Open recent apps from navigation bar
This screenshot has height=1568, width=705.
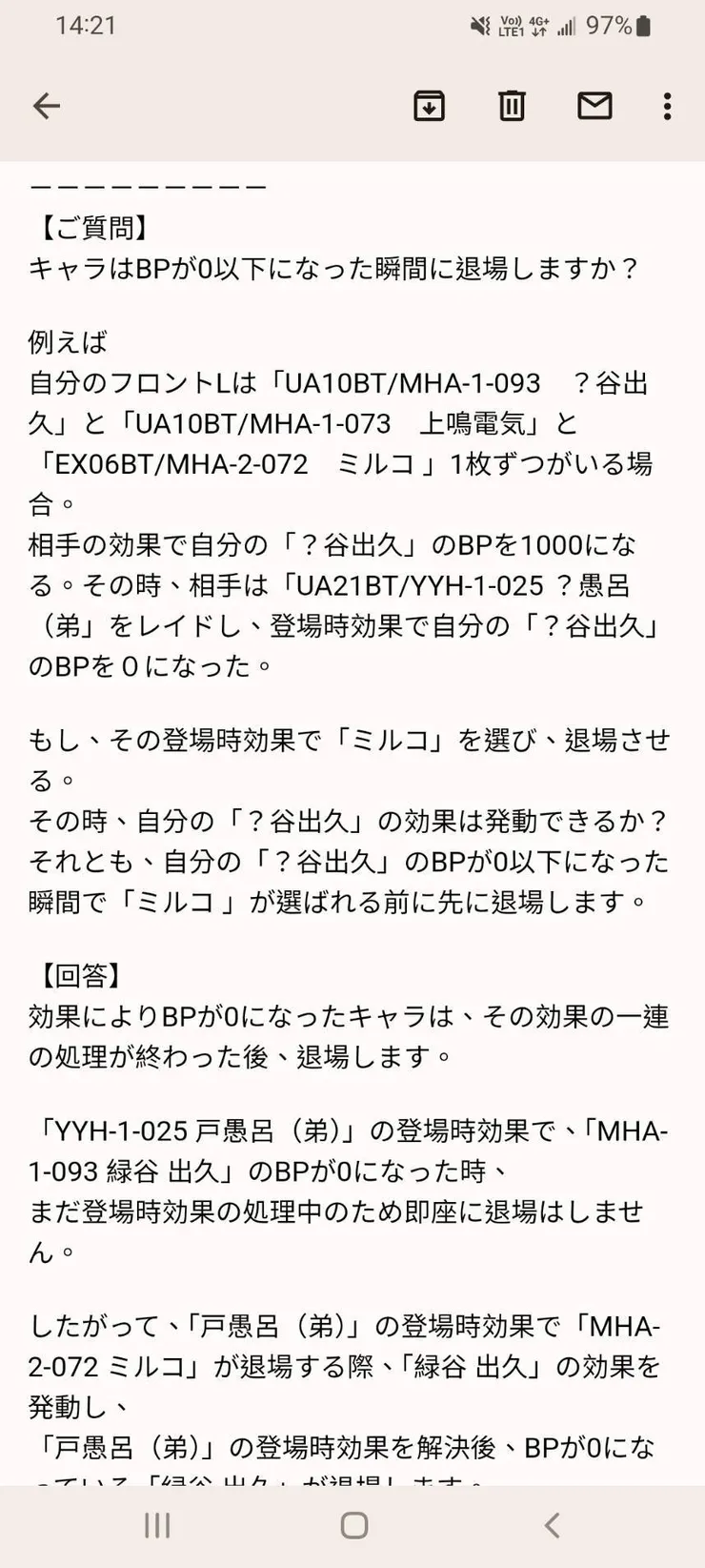coord(157,1525)
